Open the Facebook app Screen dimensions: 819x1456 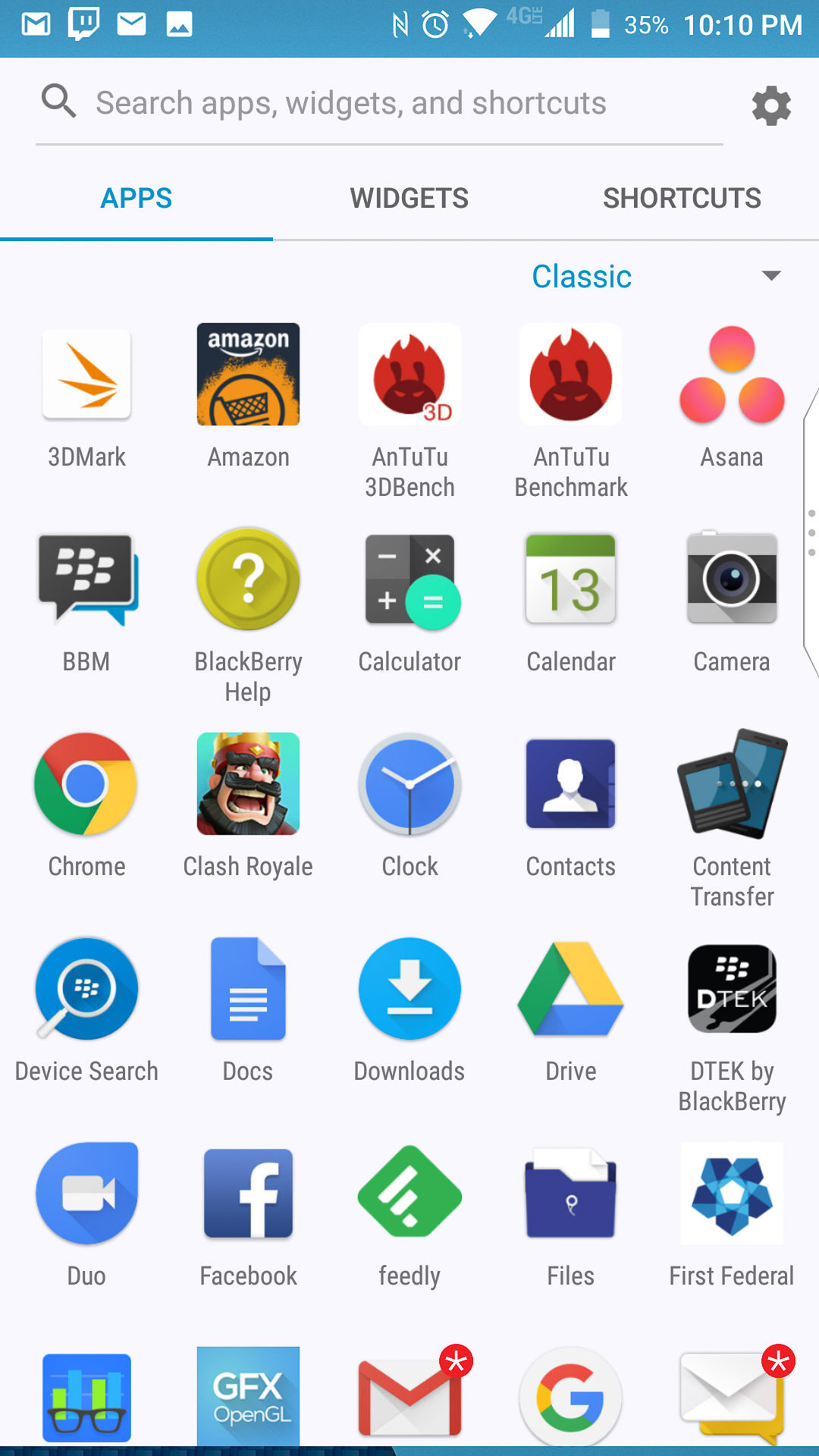pyautogui.click(x=248, y=1194)
